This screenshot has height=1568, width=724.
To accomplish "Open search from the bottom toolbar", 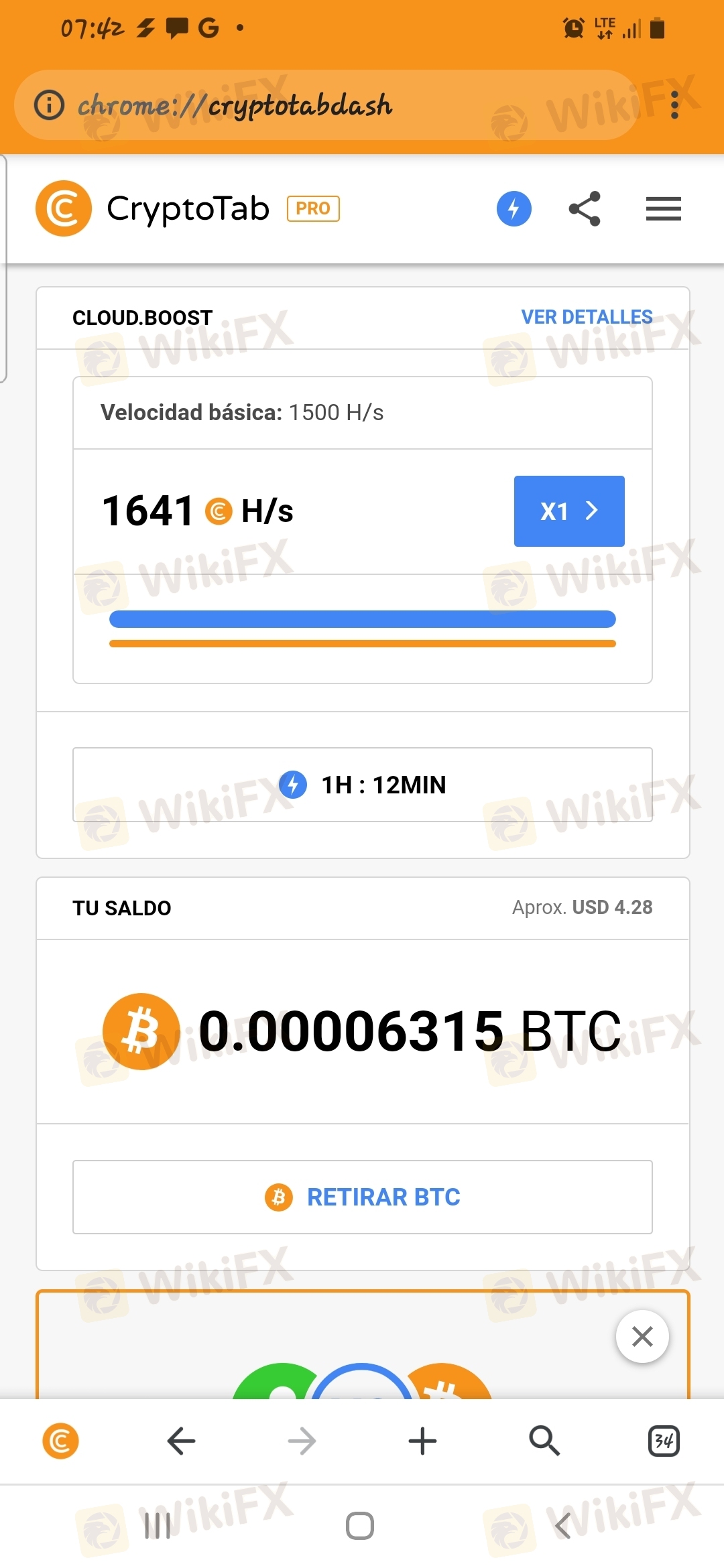I will coord(544,1441).
